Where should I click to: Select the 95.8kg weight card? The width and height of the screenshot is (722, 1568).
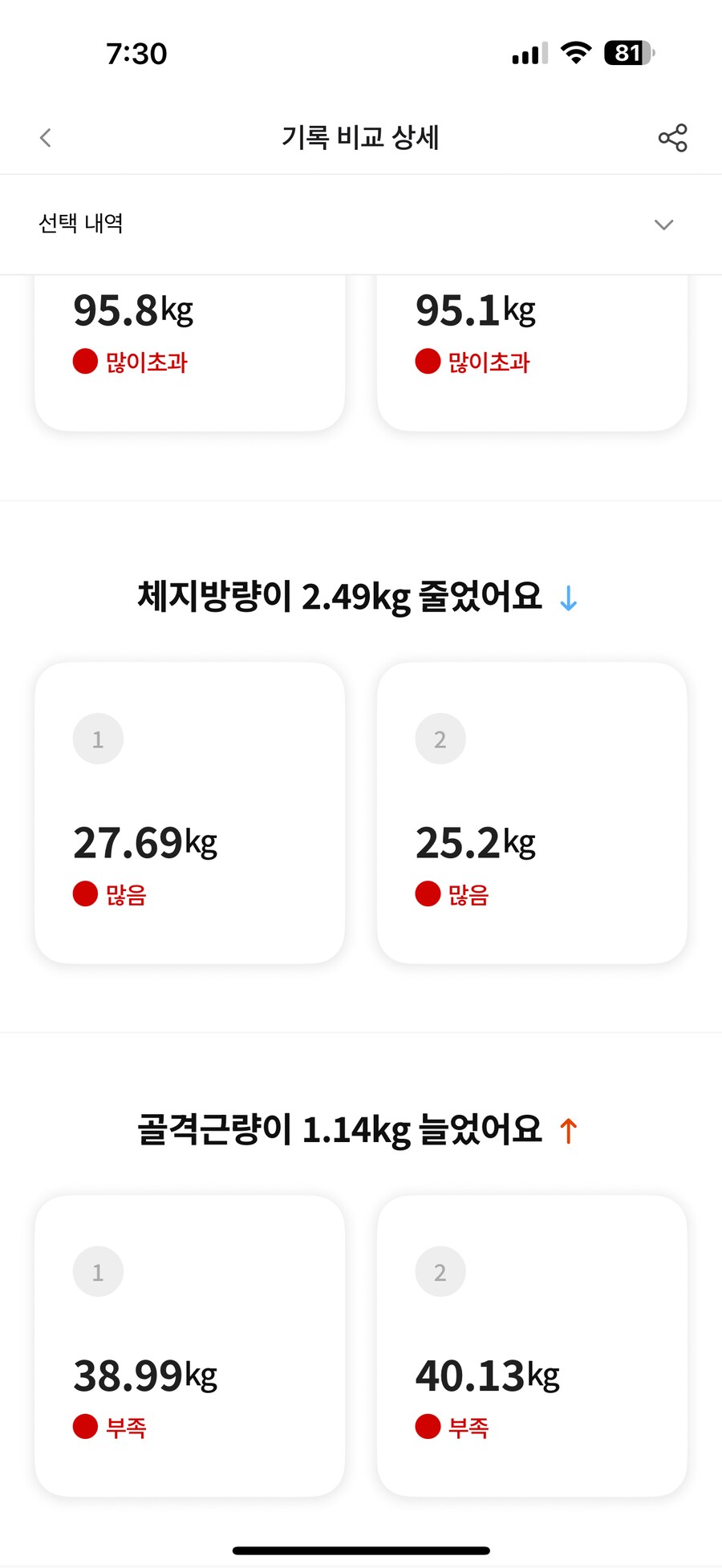189,345
